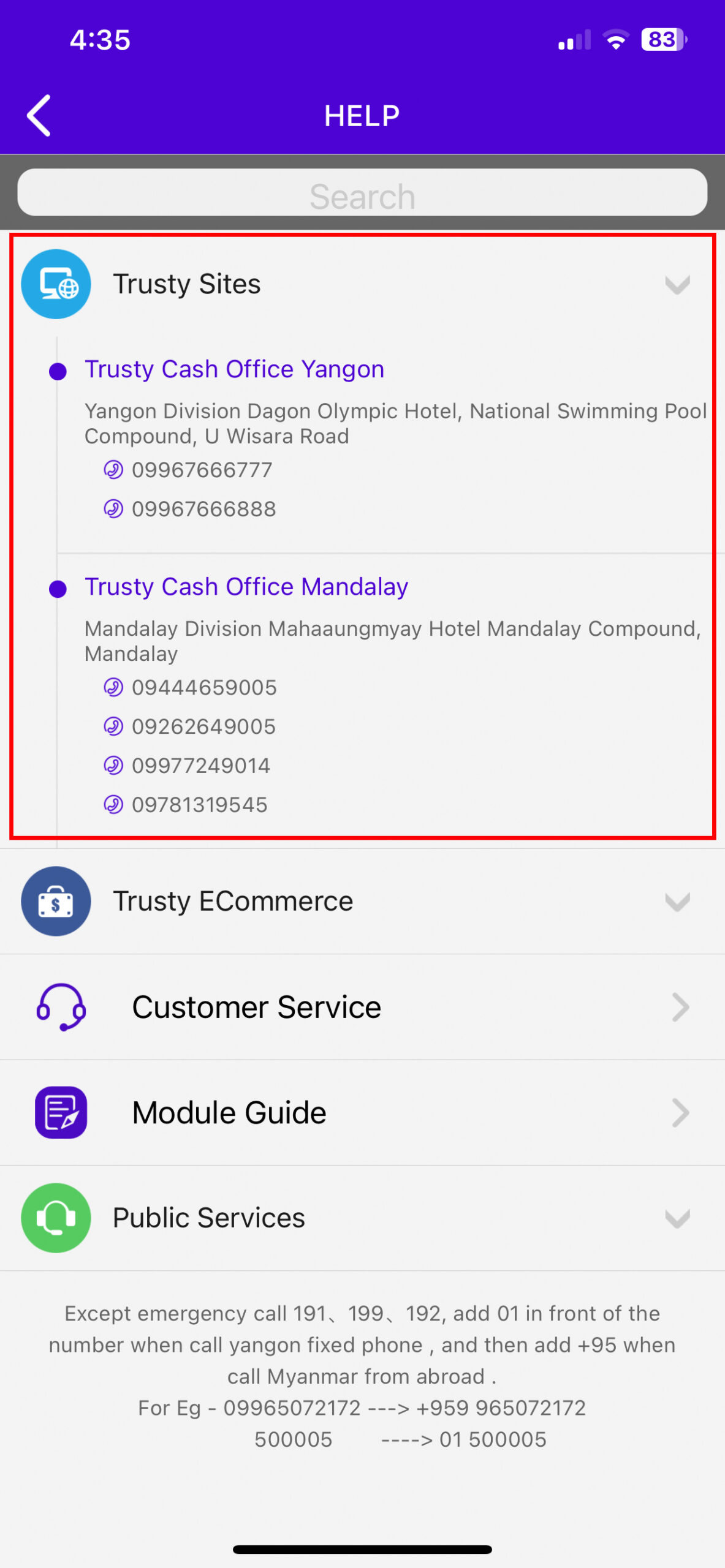Dial 09977249014 for the Mandalay office
725x1568 pixels.
(x=187, y=766)
